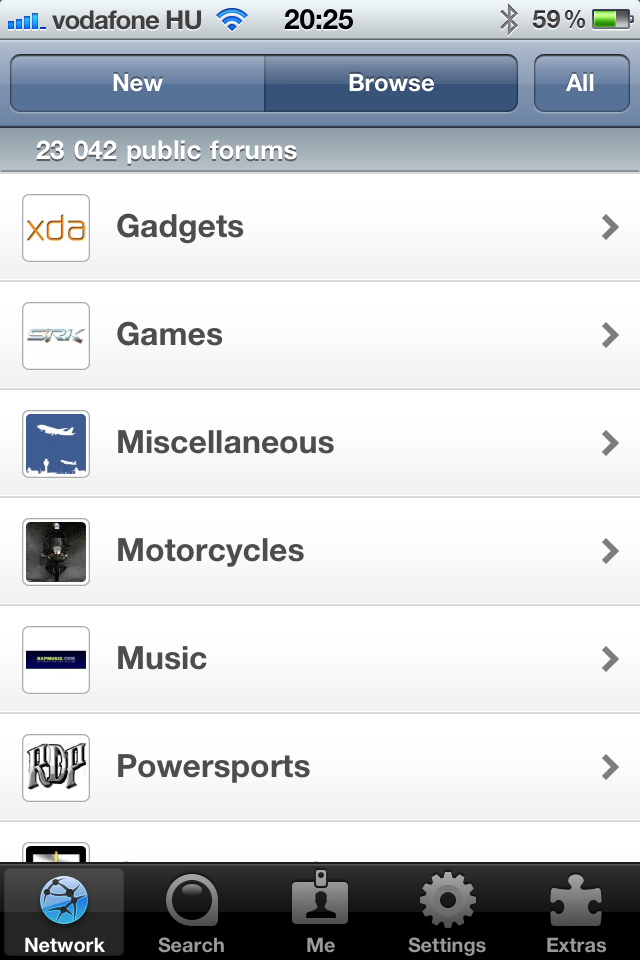
Task: Open the Me tab
Action: [320, 912]
